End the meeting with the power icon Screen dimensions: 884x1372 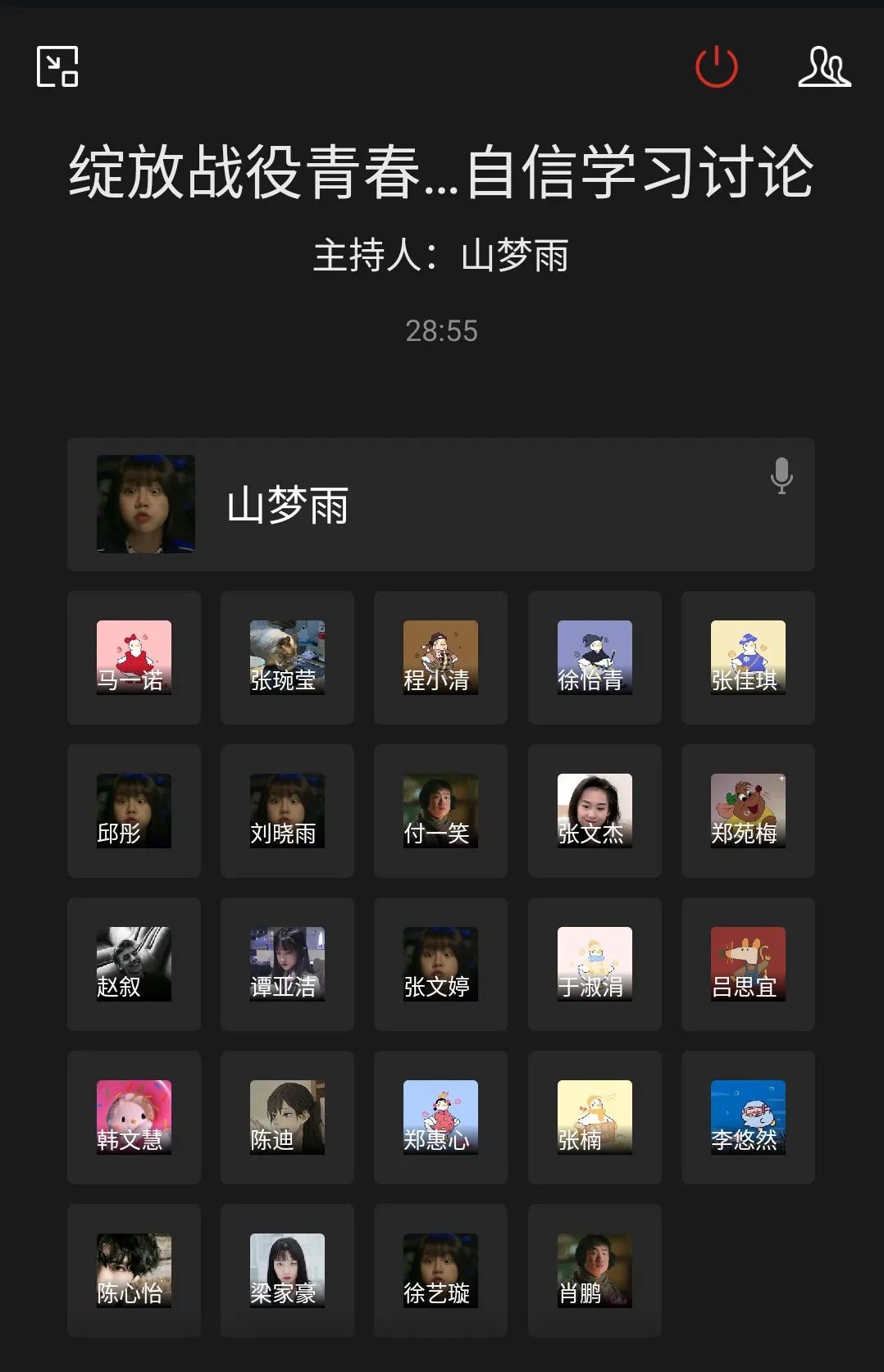(716, 66)
